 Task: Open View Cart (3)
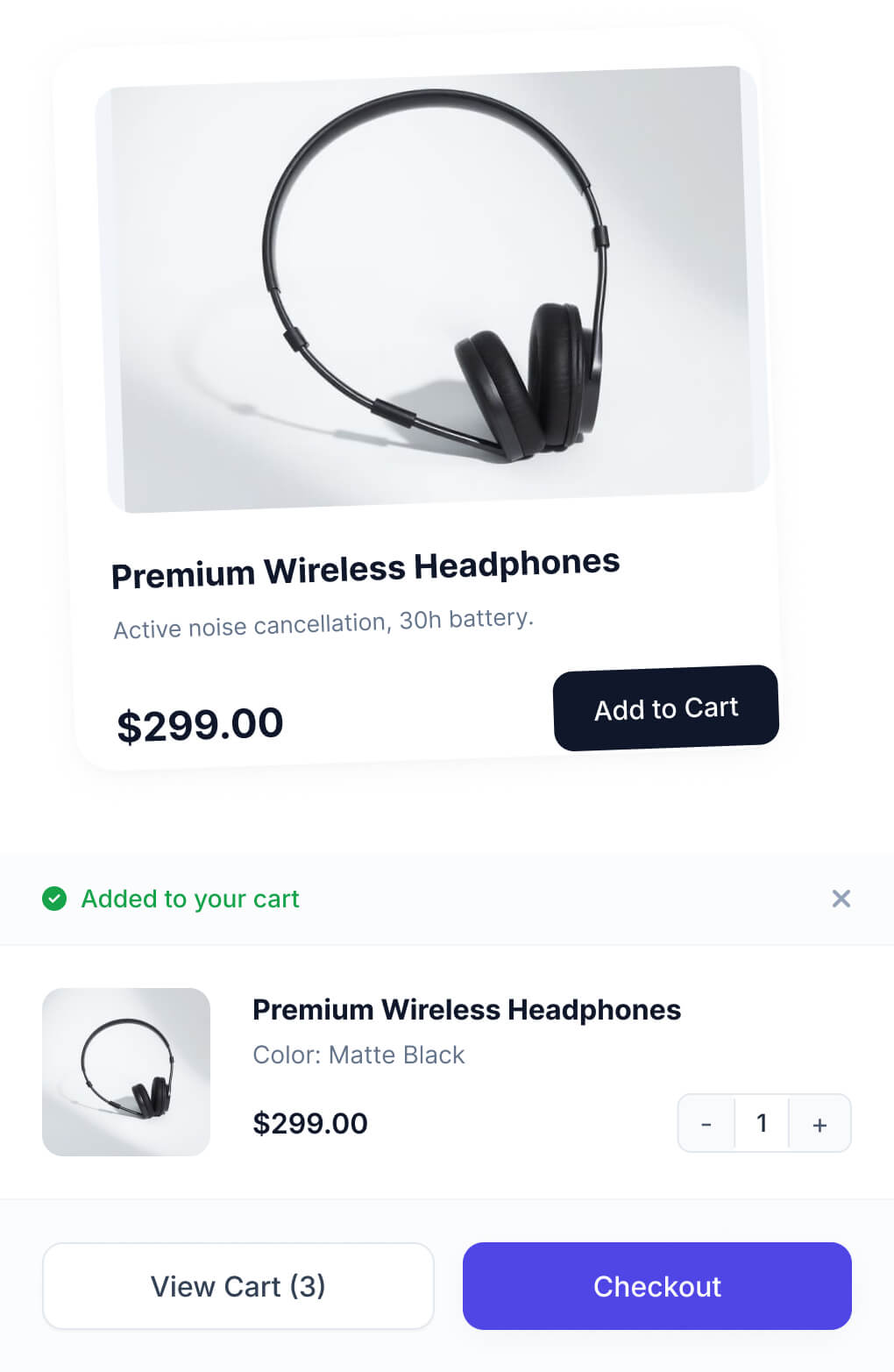pyautogui.click(x=238, y=1286)
